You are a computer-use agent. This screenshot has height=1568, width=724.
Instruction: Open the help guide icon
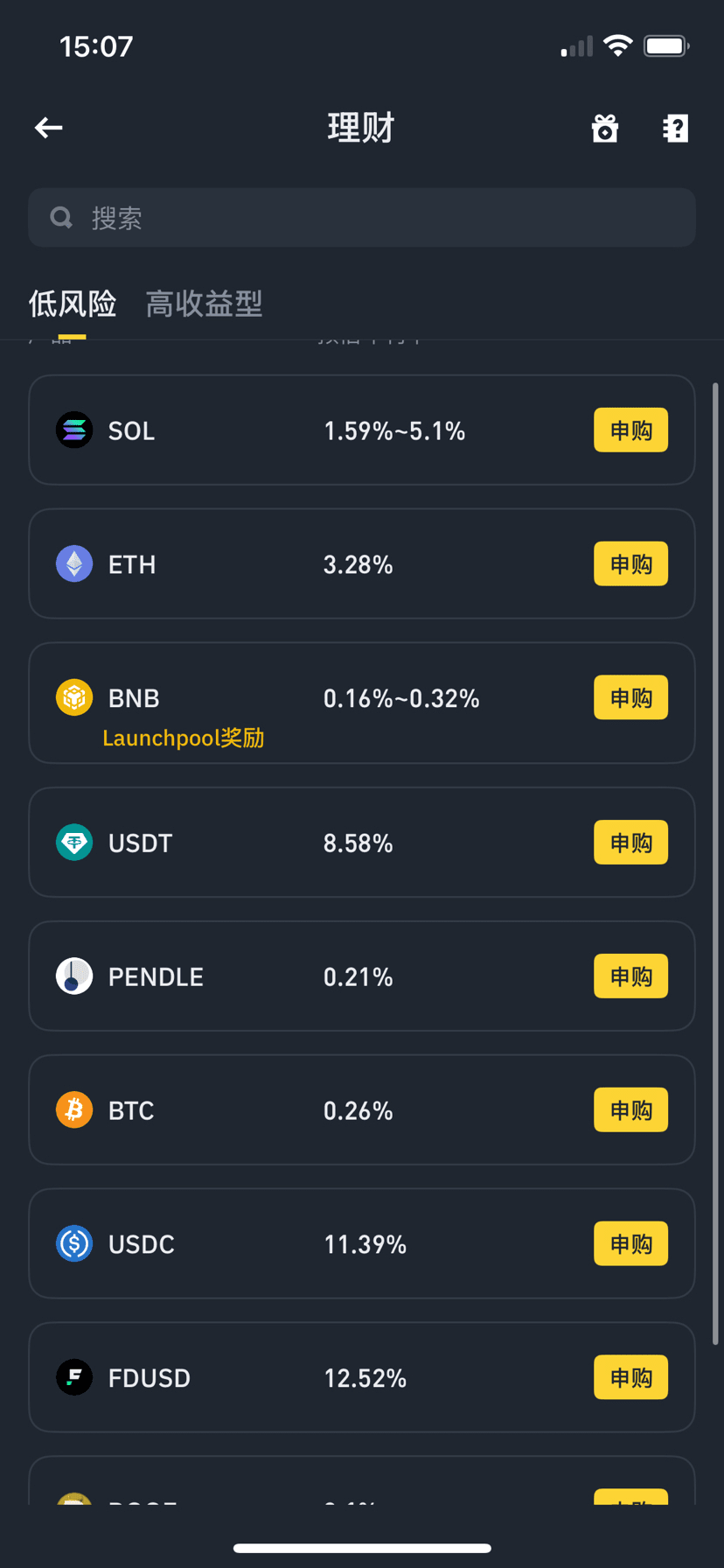point(675,128)
